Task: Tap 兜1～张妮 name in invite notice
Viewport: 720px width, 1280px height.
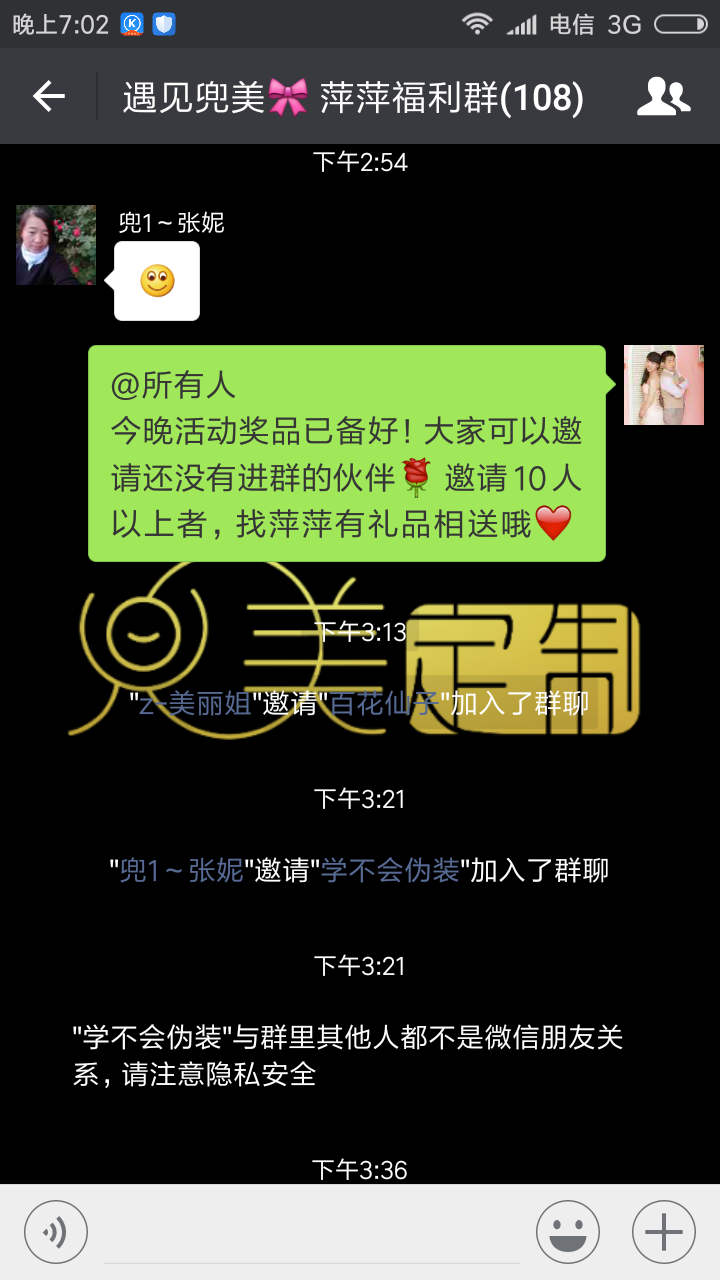Action: pyautogui.click(x=182, y=870)
